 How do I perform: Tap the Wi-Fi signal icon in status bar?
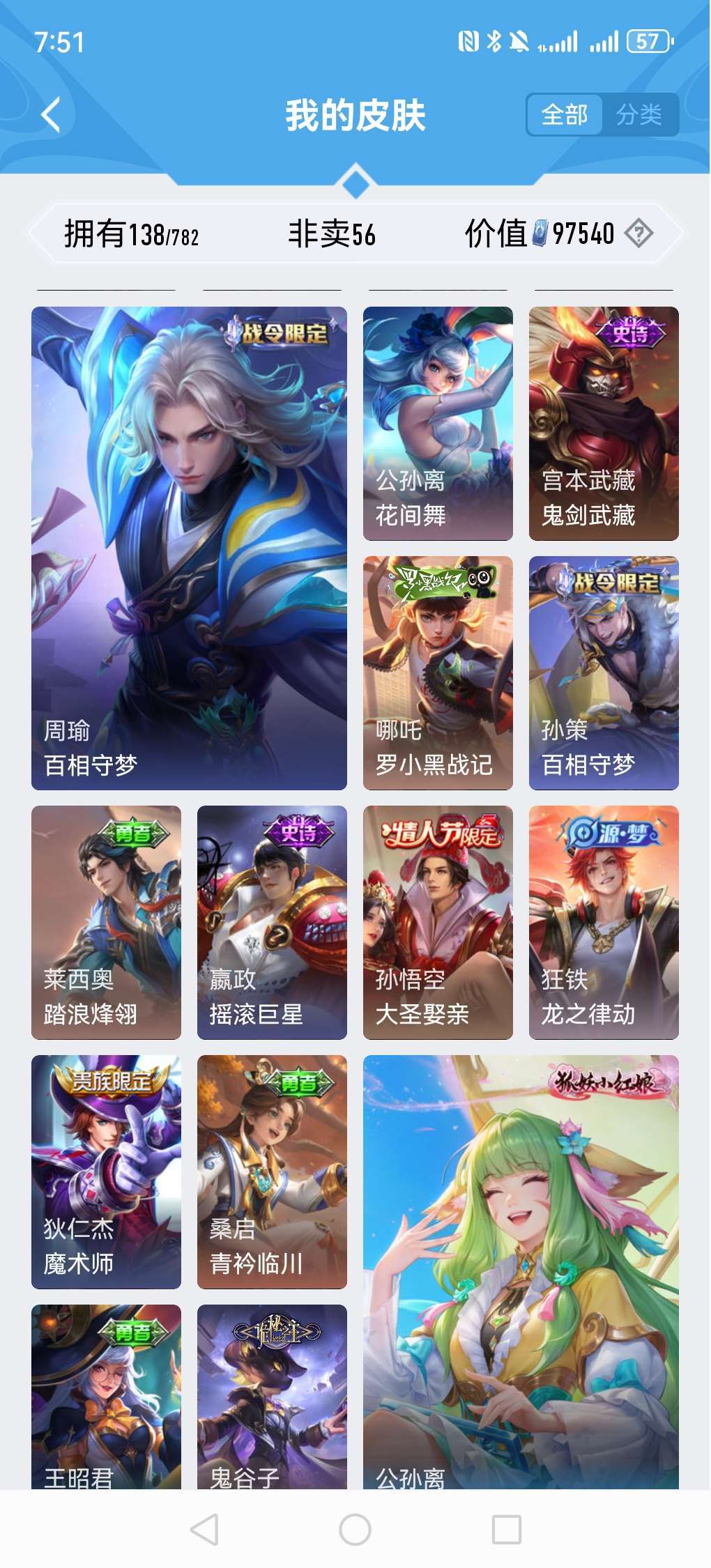pyautogui.click(x=558, y=42)
